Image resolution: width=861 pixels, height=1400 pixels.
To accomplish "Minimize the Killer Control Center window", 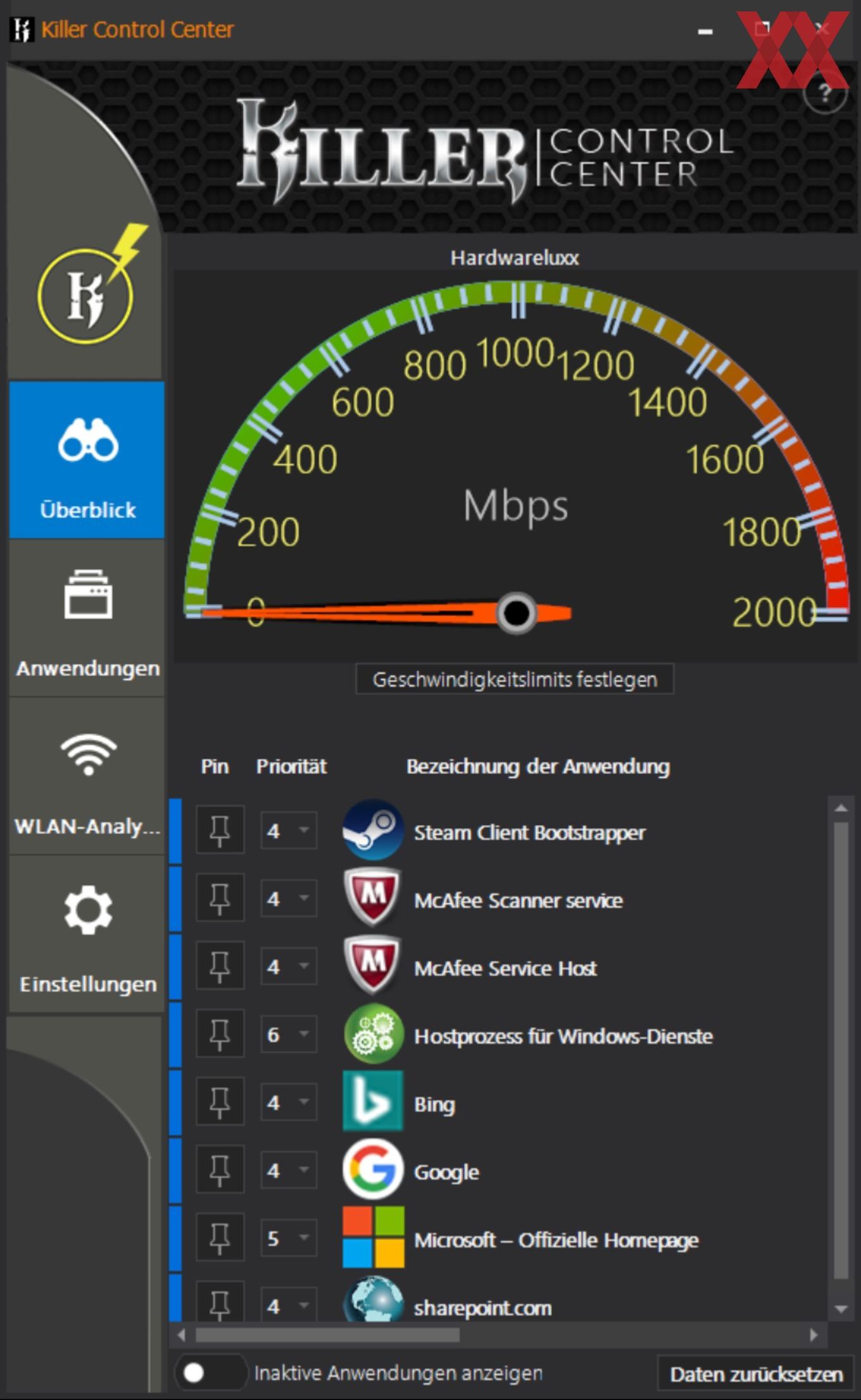I will (705, 30).
